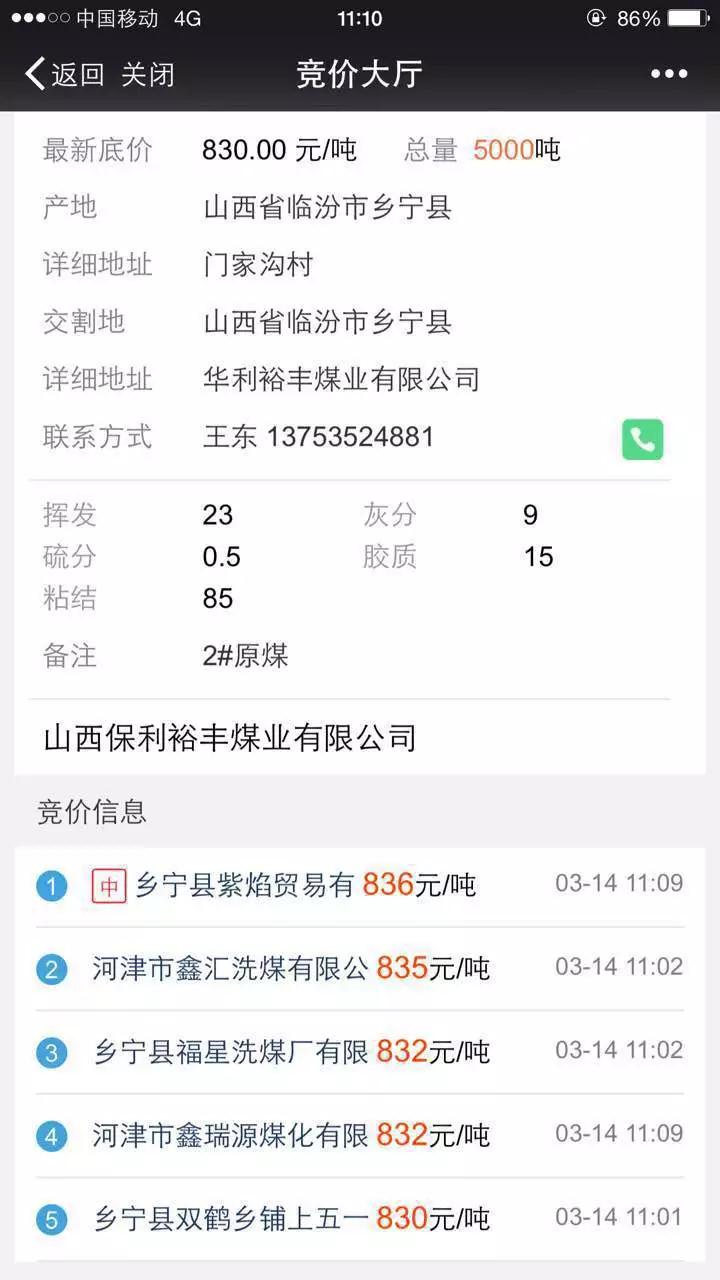720x1280 pixels.
Task: Close the page with 关闭
Action: 148,74
